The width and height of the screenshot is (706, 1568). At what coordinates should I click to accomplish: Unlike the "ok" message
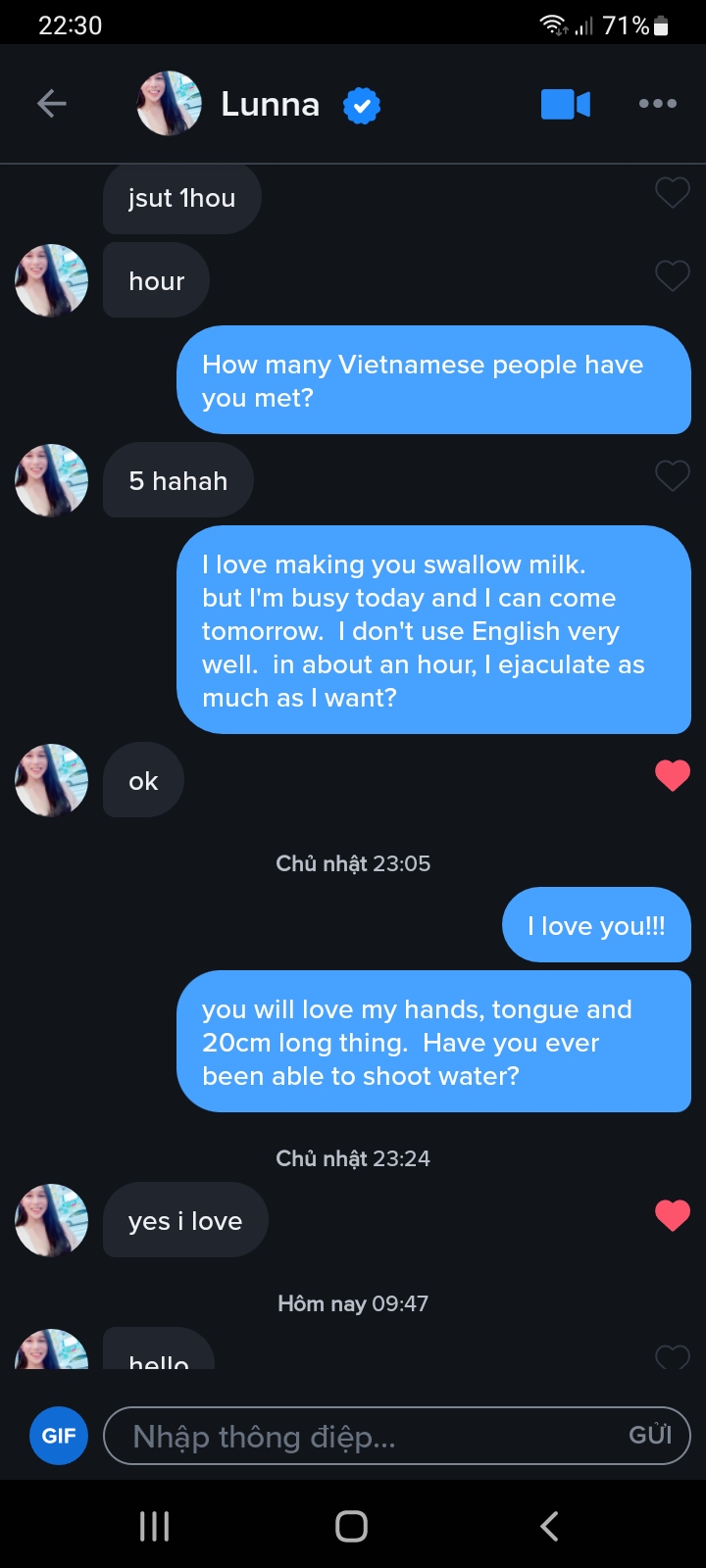[672, 776]
